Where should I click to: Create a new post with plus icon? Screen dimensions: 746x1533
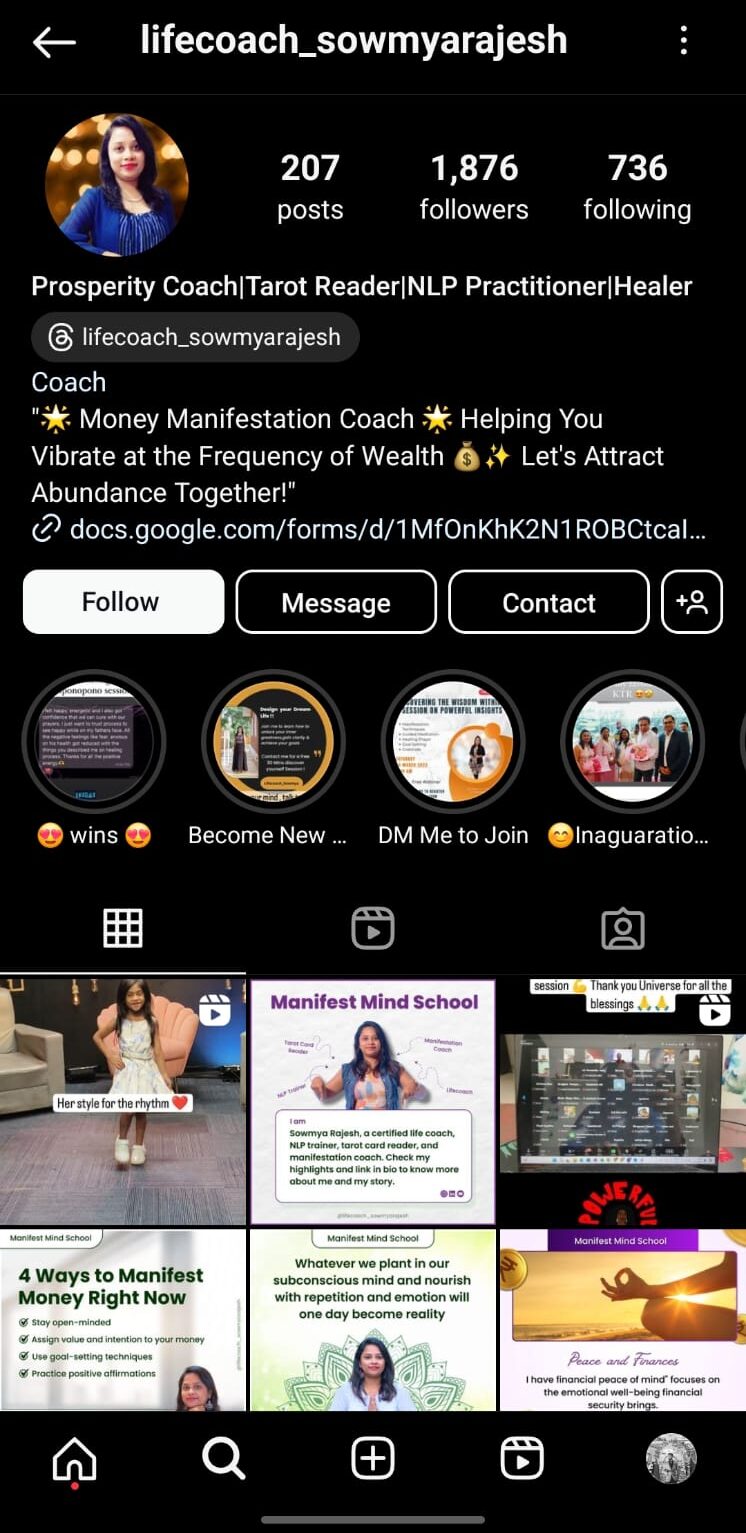[x=373, y=1459]
